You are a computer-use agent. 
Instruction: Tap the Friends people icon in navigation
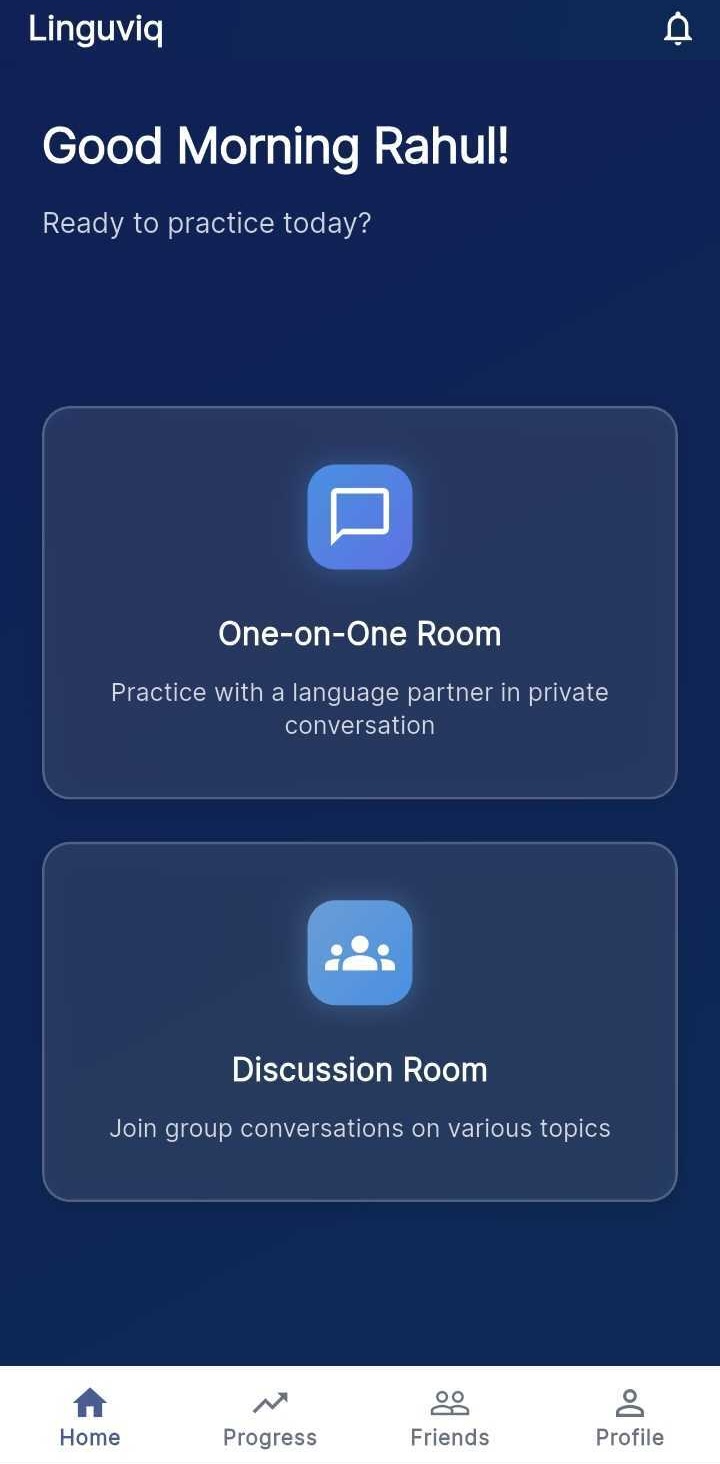click(x=449, y=1402)
